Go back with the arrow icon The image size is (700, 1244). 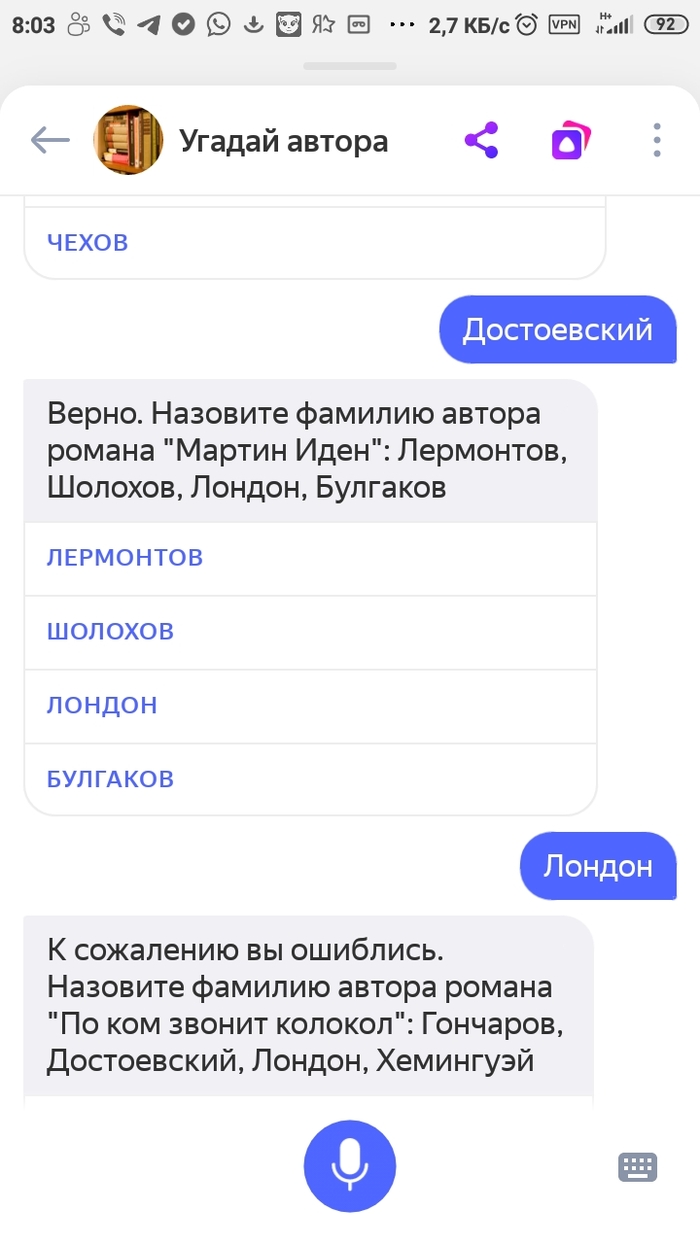pyautogui.click(x=49, y=141)
